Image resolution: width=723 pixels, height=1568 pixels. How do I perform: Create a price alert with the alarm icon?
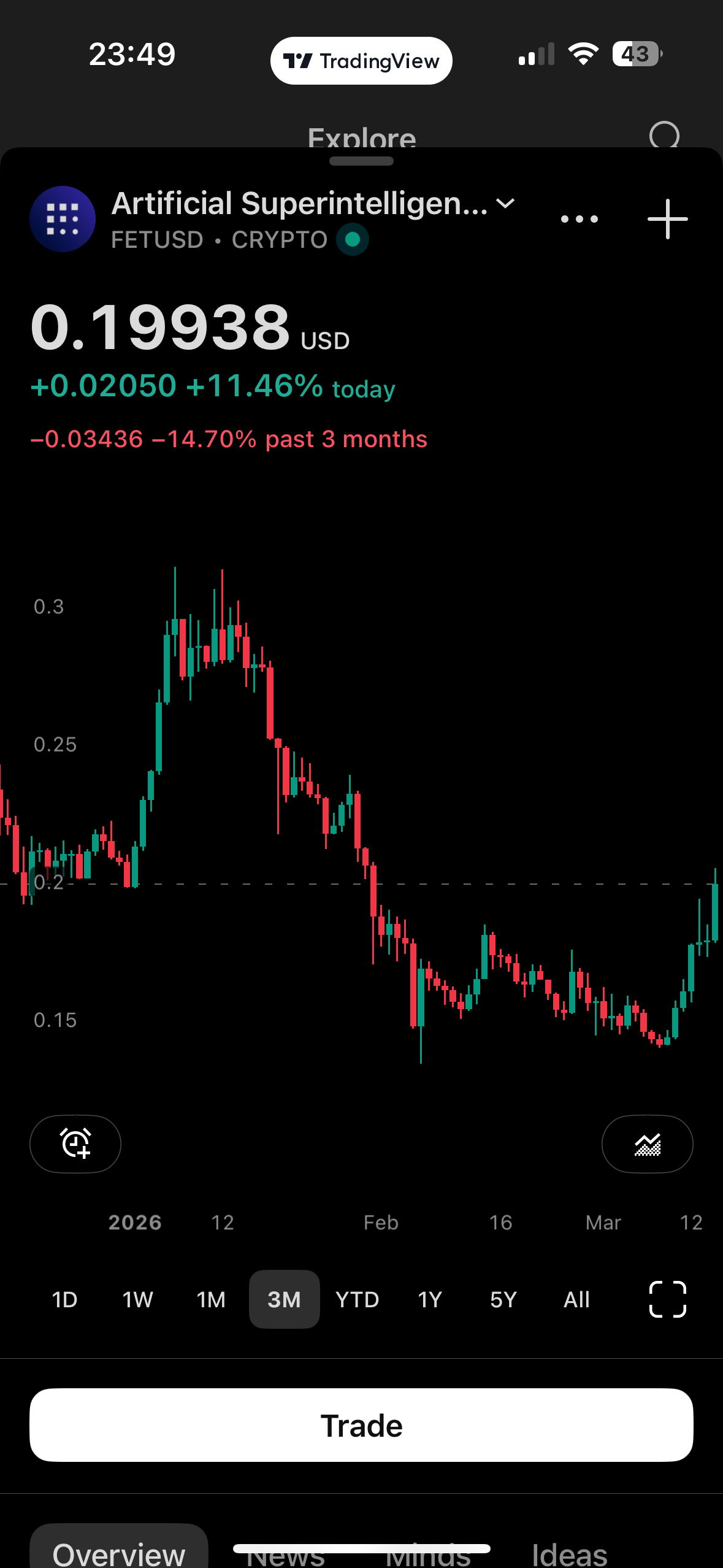75,1143
